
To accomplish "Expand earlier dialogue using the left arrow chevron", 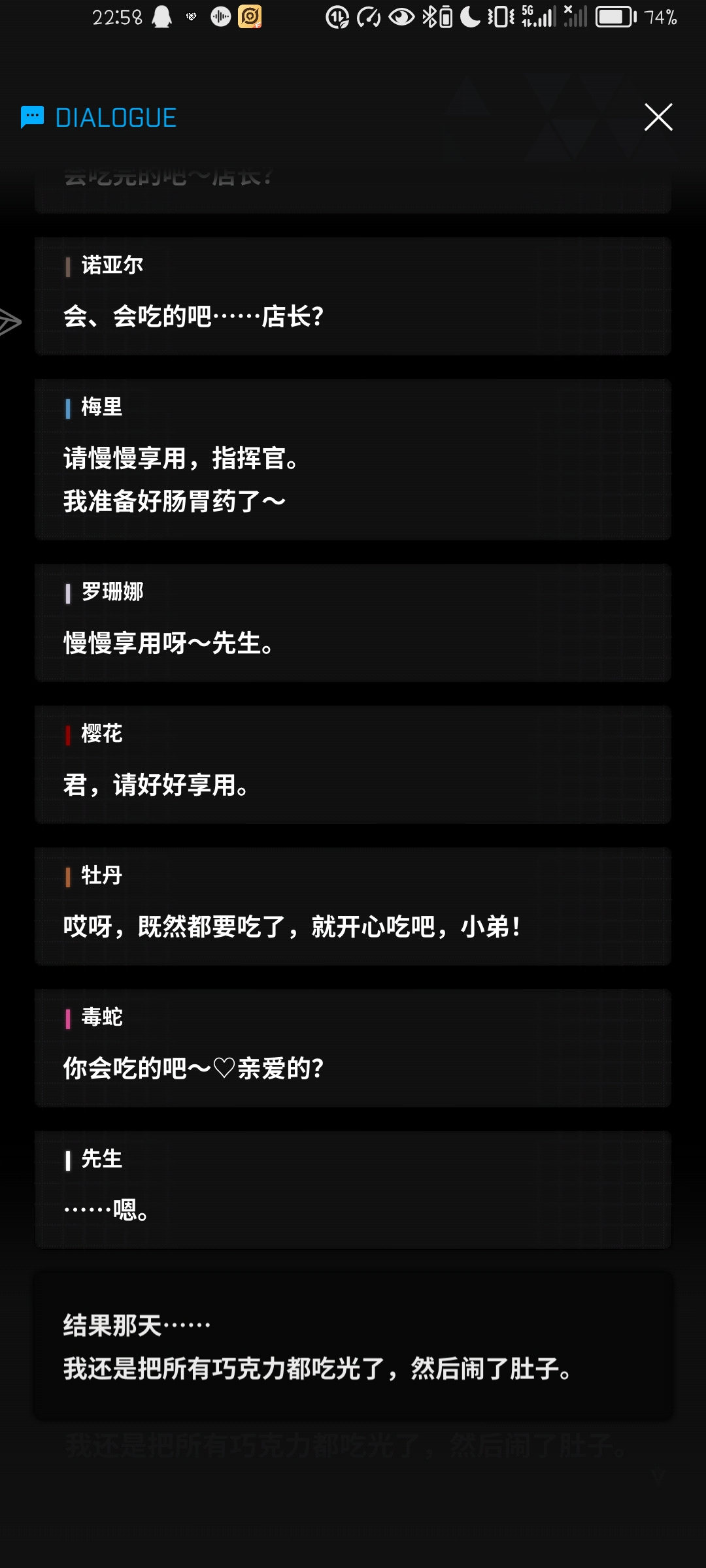I will (x=10, y=320).
